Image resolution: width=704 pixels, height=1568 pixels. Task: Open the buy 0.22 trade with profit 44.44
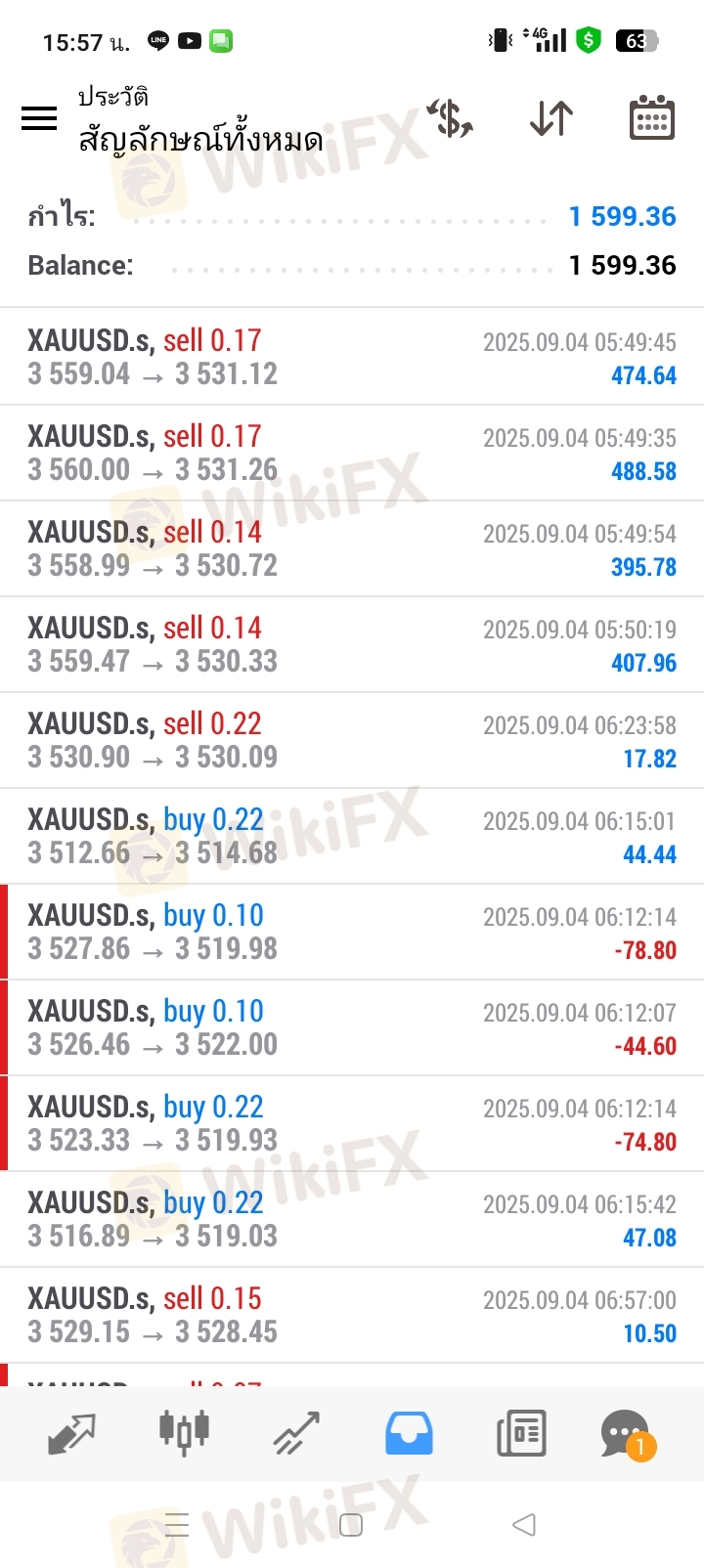(352, 836)
